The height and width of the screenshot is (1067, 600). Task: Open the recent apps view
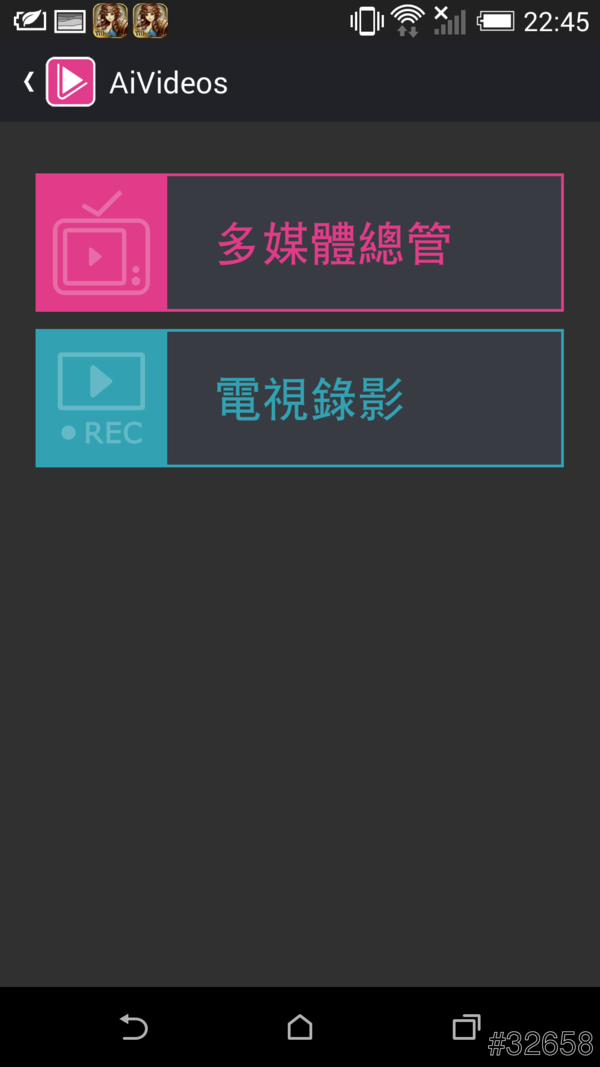tap(466, 1027)
